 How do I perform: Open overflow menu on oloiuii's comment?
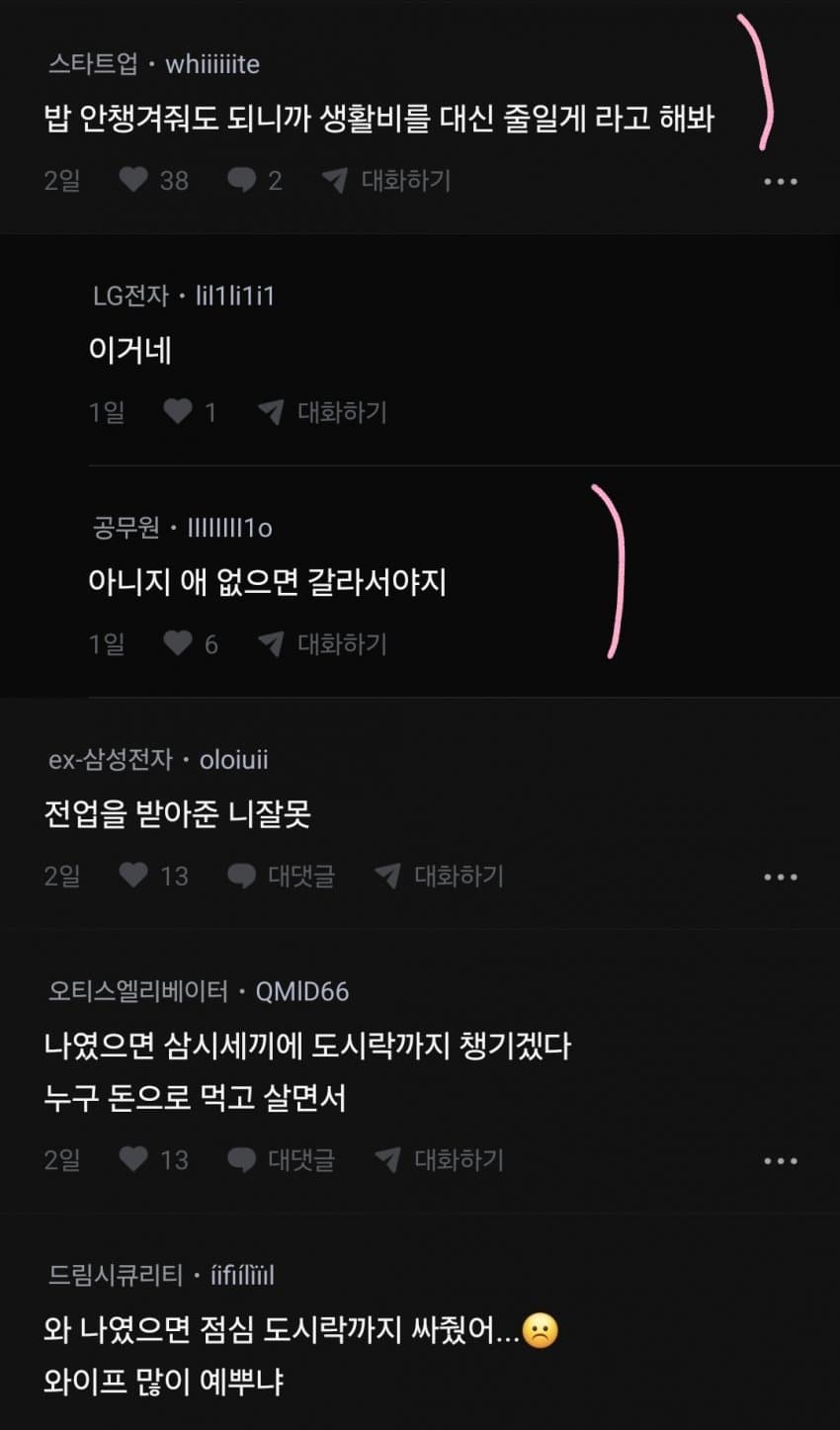pyautogui.click(x=780, y=877)
